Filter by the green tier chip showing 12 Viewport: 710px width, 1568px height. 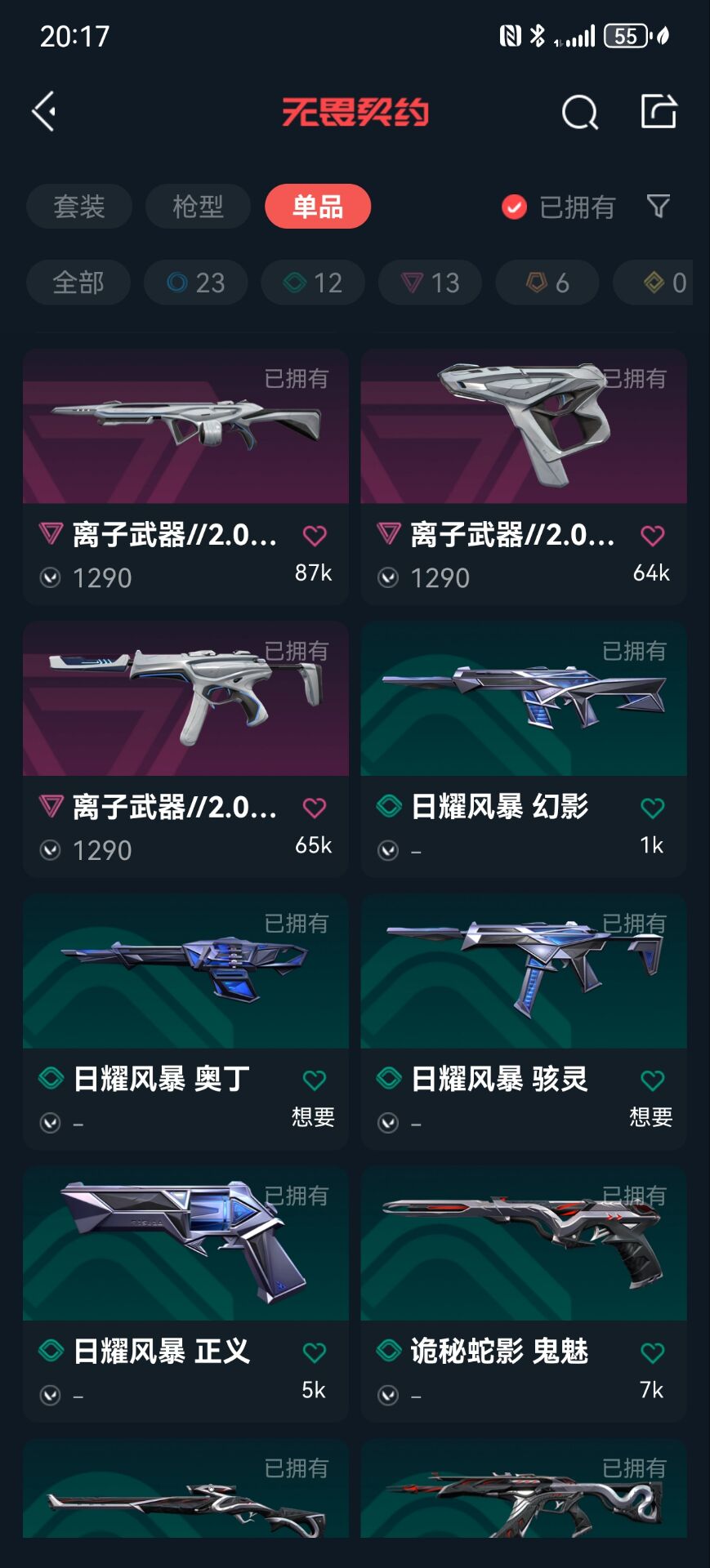[x=313, y=283]
